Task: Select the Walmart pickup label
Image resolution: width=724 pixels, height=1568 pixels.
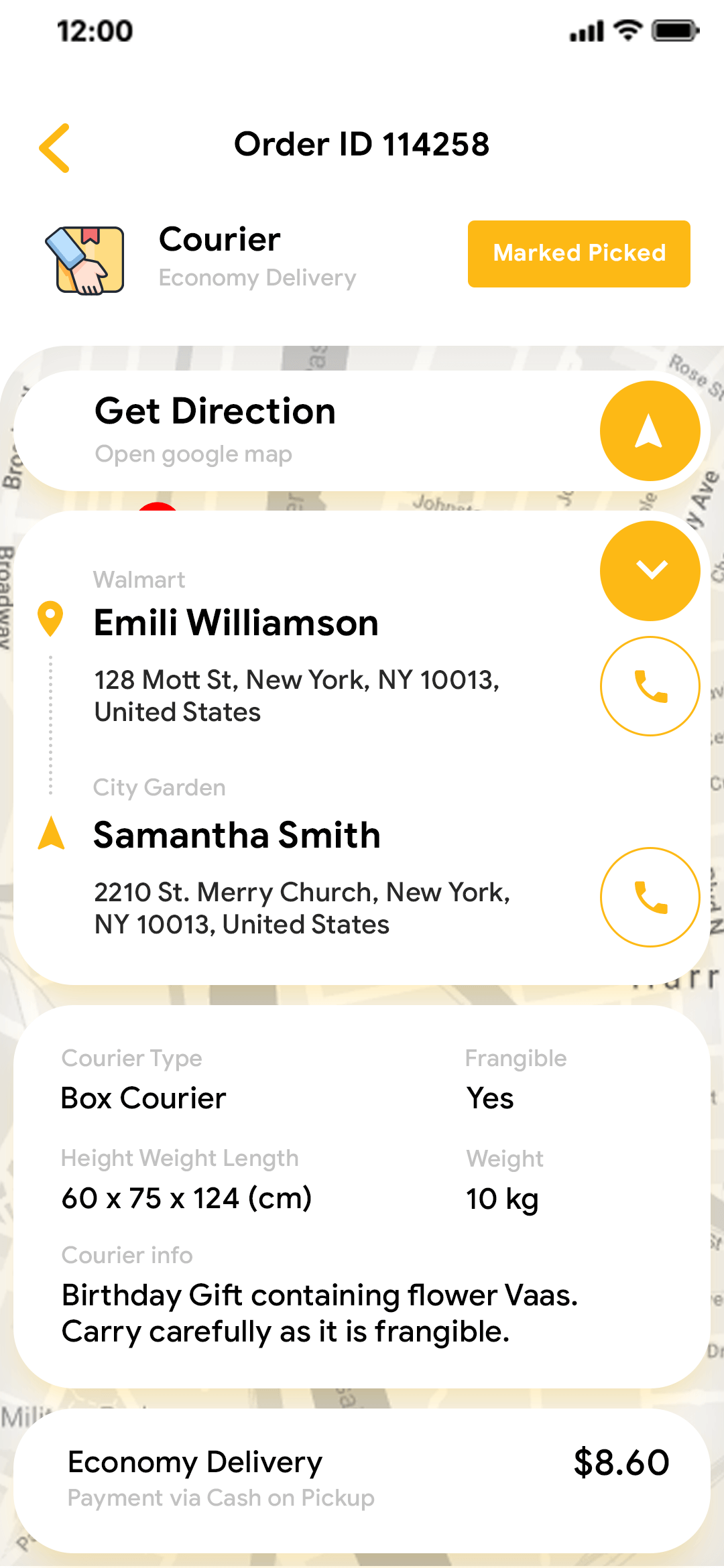Action: pos(139,580)
